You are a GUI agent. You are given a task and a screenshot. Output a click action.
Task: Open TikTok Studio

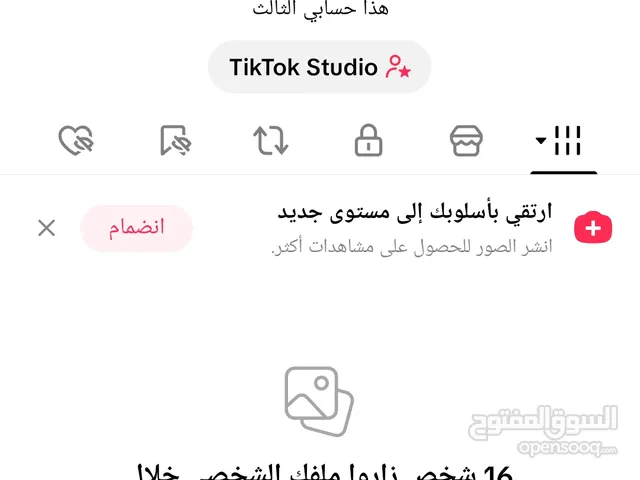point(319,68)
